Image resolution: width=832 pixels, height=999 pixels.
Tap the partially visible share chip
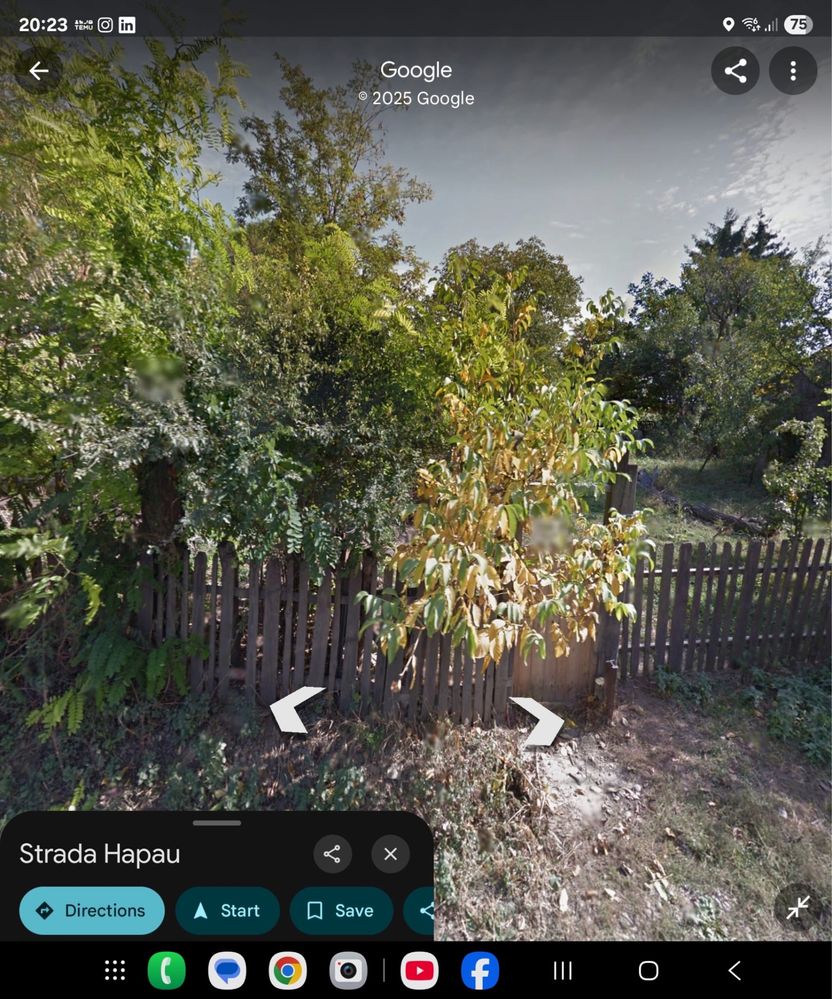[421, 910]
